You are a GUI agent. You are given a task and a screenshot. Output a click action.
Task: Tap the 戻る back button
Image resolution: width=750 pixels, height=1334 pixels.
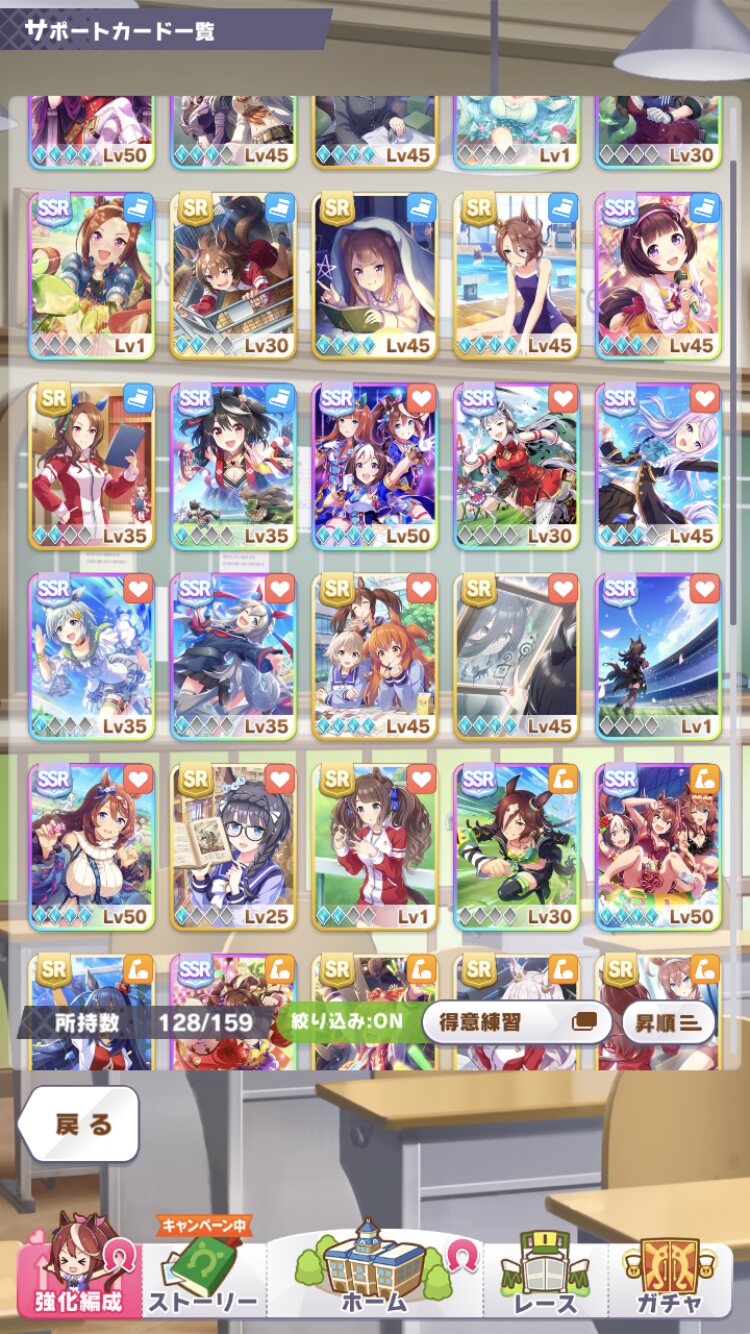(78, 1124)
